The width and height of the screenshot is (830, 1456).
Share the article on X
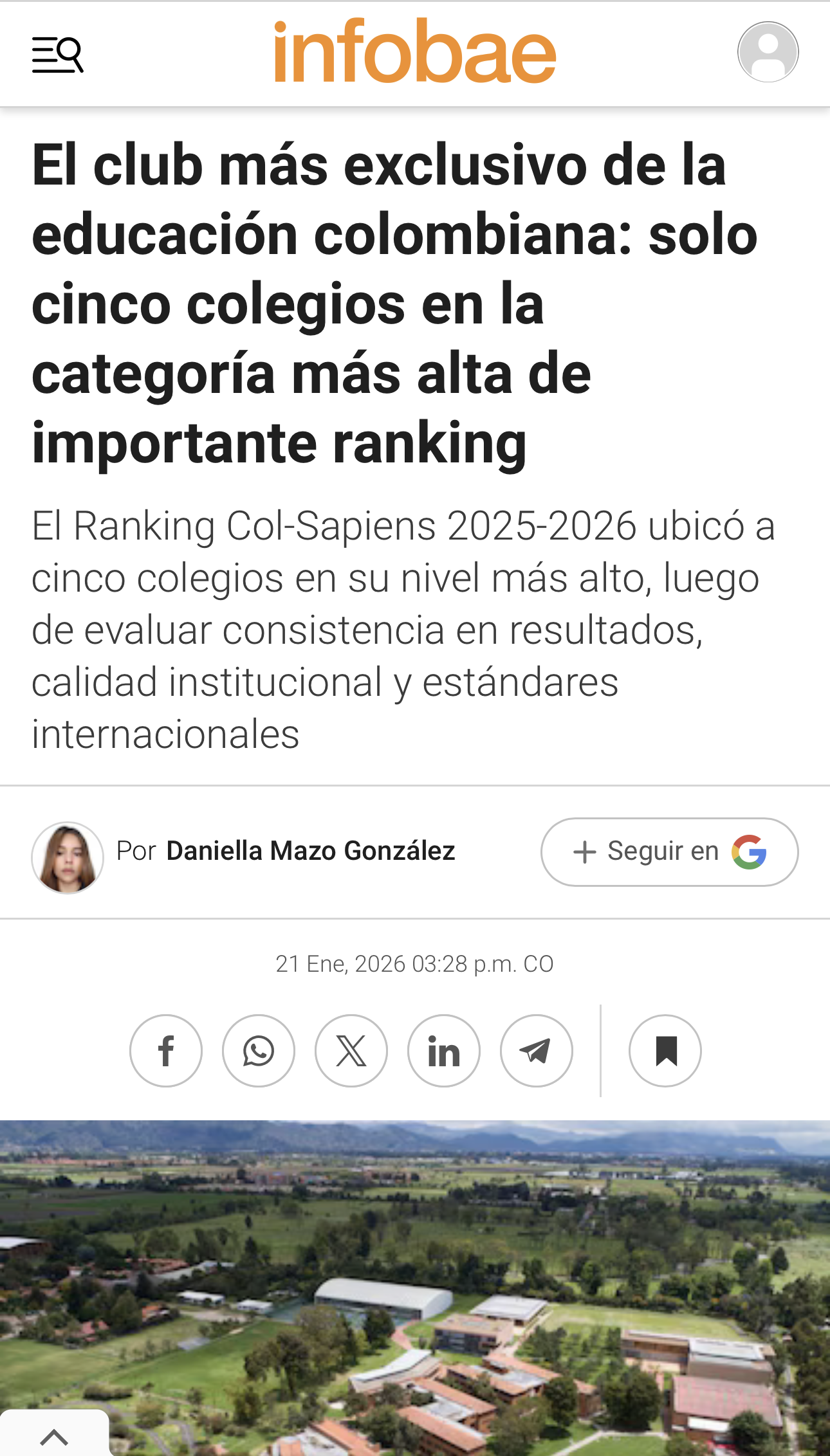(351, 1051)
